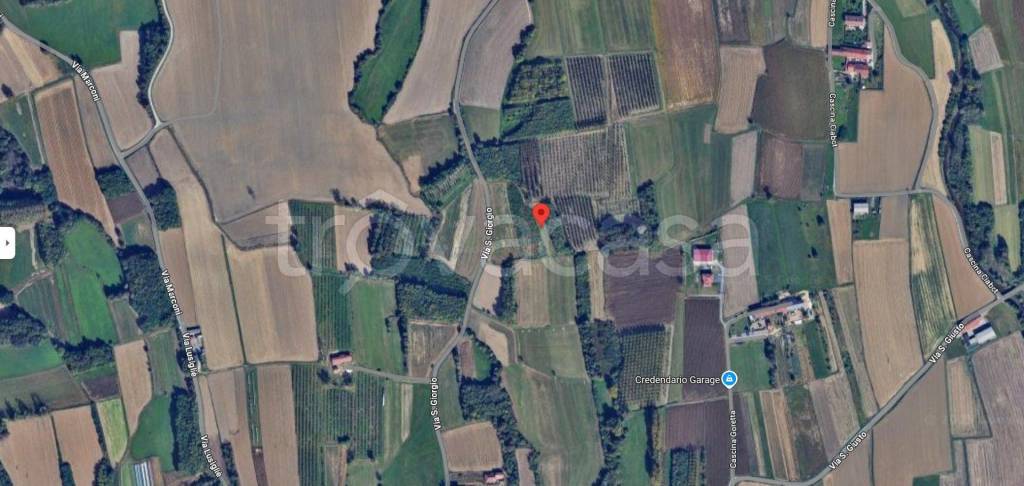Screen dimensions: 1024x486
Task: Expand the collapsed side panel arrow
Action: [6, 242]
